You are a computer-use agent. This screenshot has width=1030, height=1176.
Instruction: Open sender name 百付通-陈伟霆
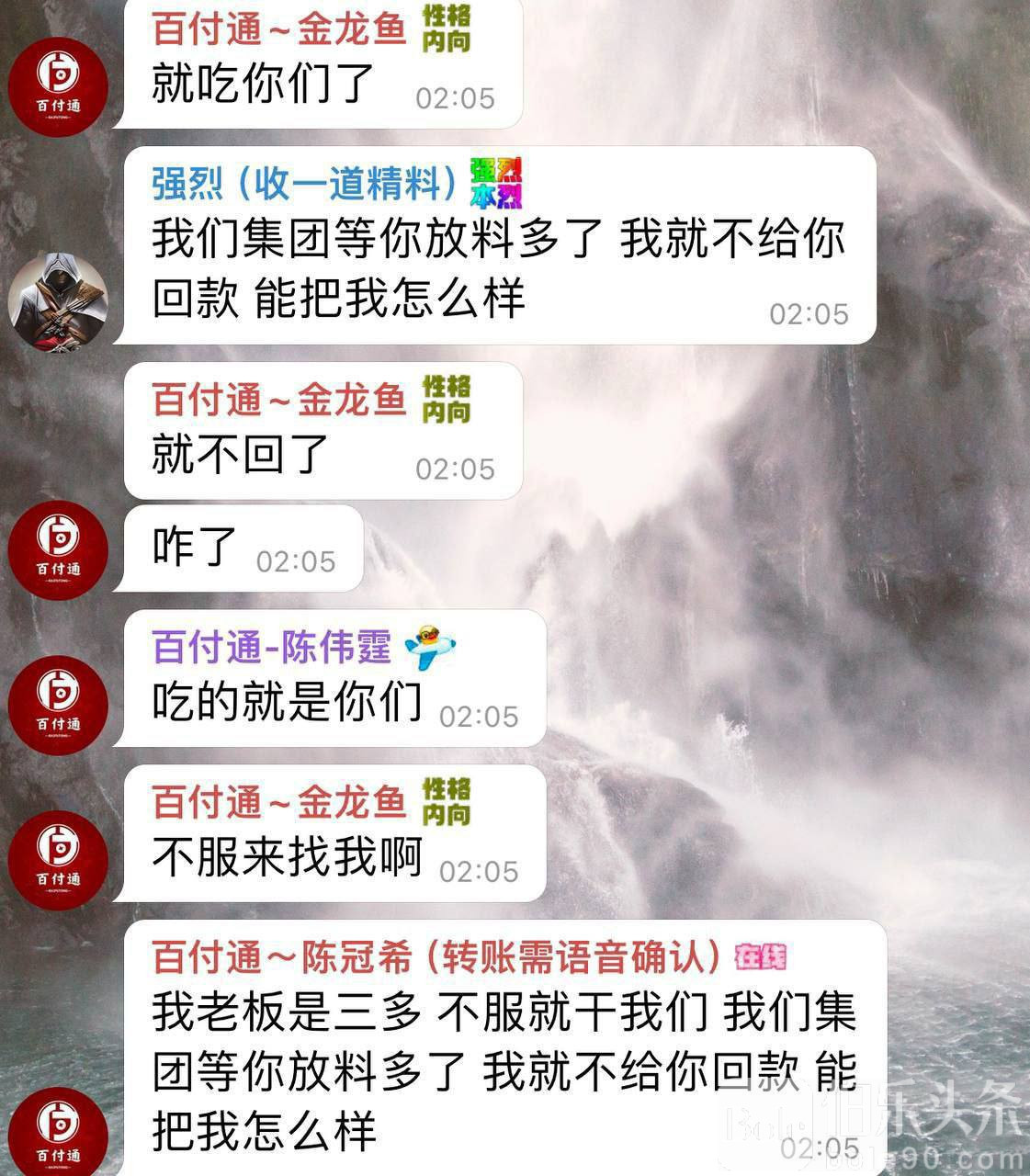[271, 648]
